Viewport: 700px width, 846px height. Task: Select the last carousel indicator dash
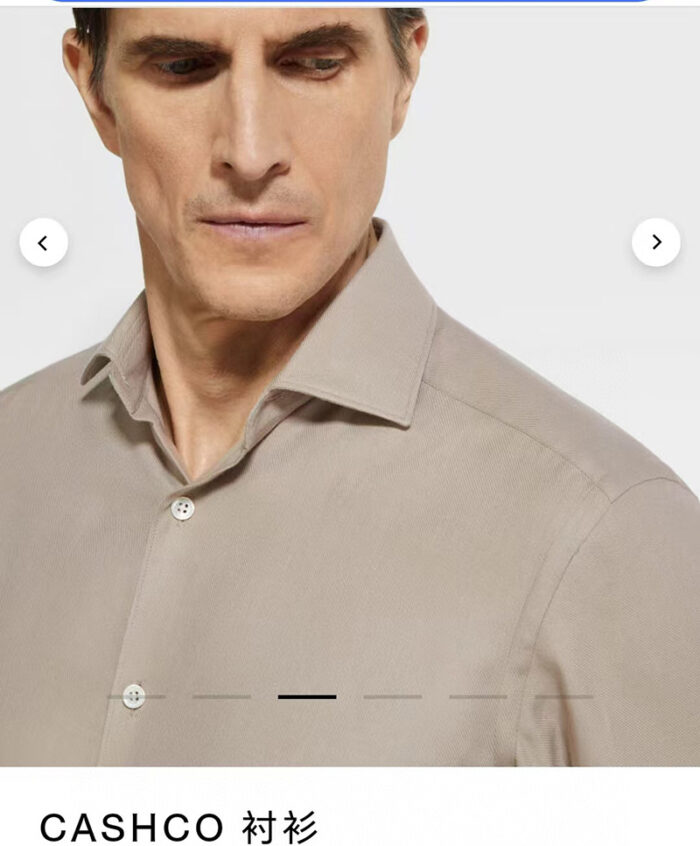pos(563,696)
